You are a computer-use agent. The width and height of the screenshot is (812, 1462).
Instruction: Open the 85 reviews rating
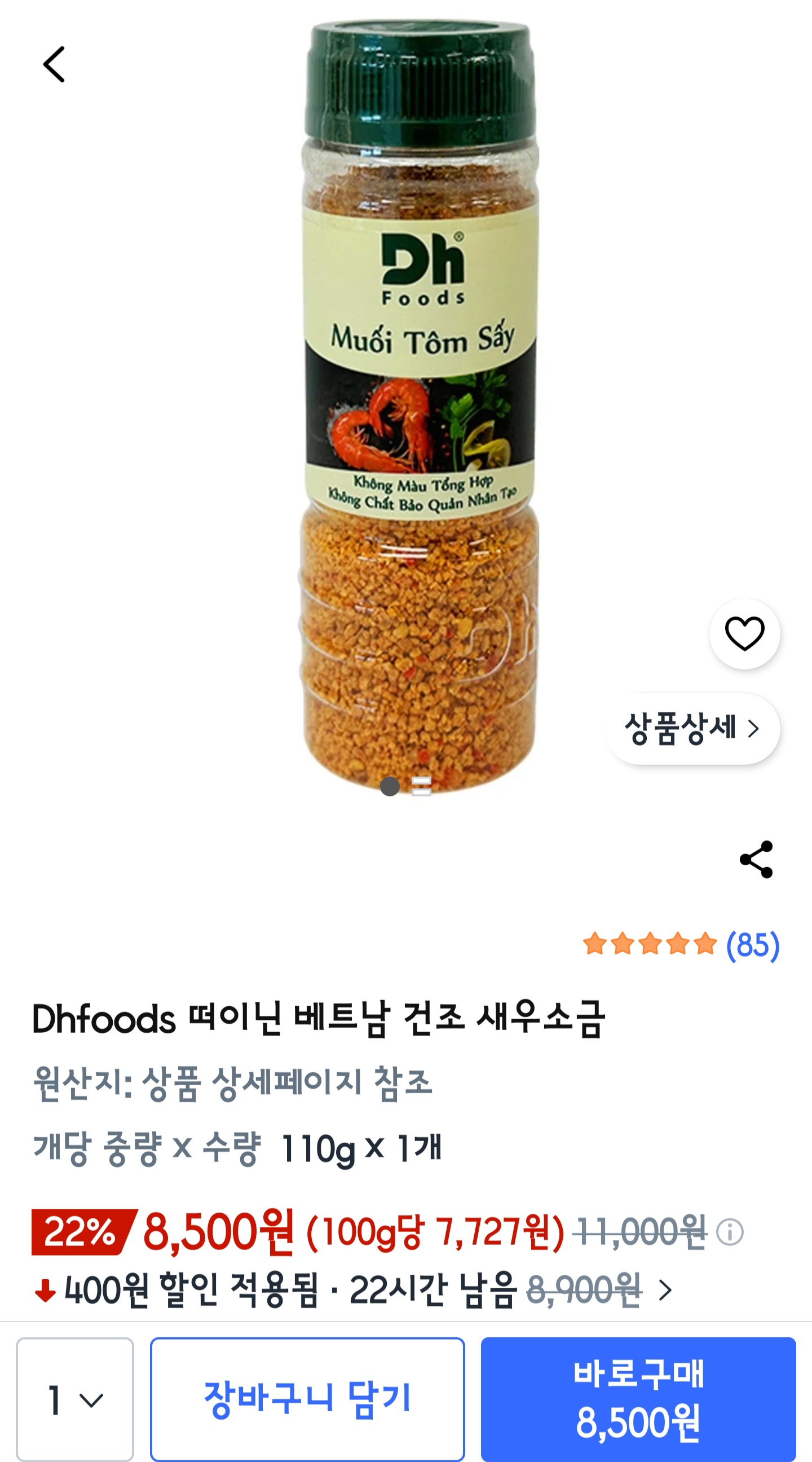[682, 945]
